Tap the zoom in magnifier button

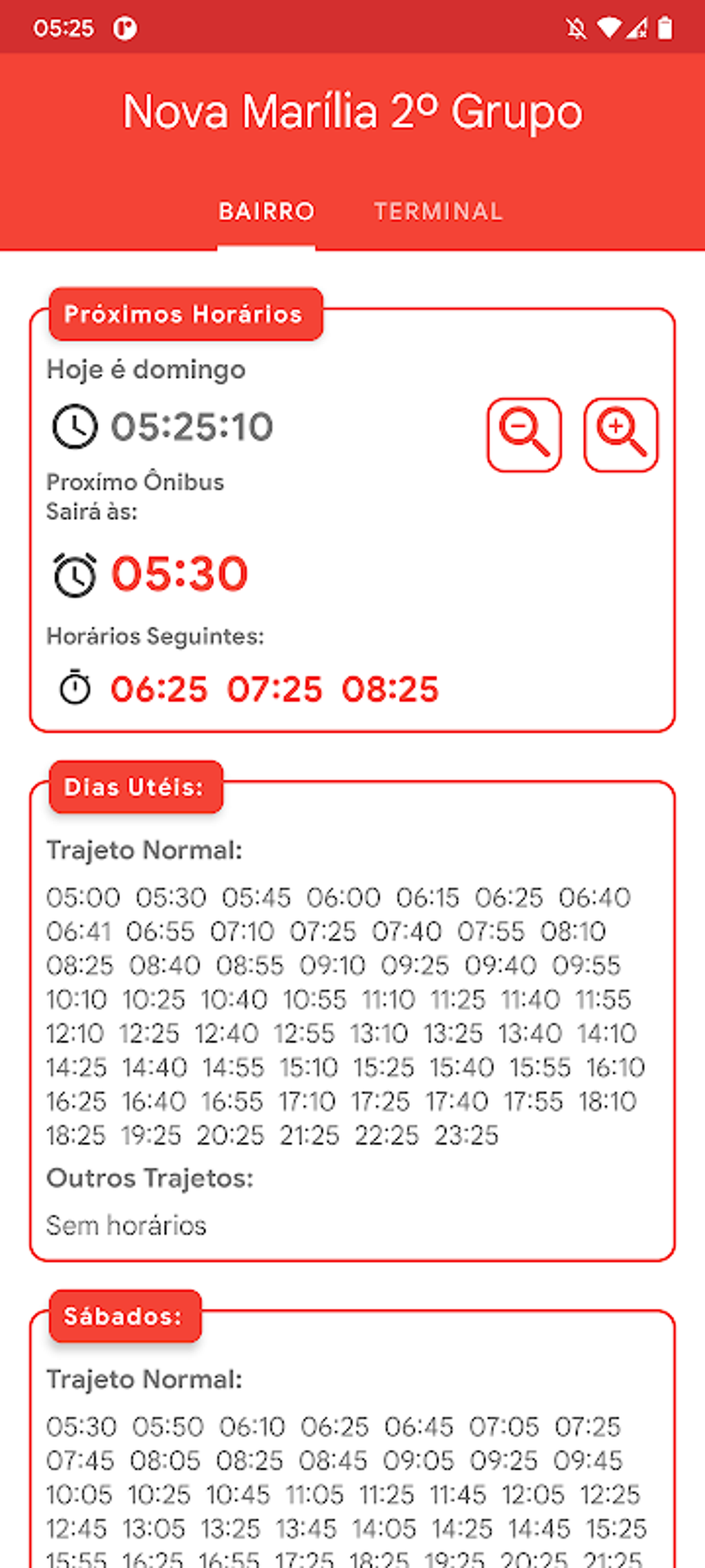(x=621, y=434)
